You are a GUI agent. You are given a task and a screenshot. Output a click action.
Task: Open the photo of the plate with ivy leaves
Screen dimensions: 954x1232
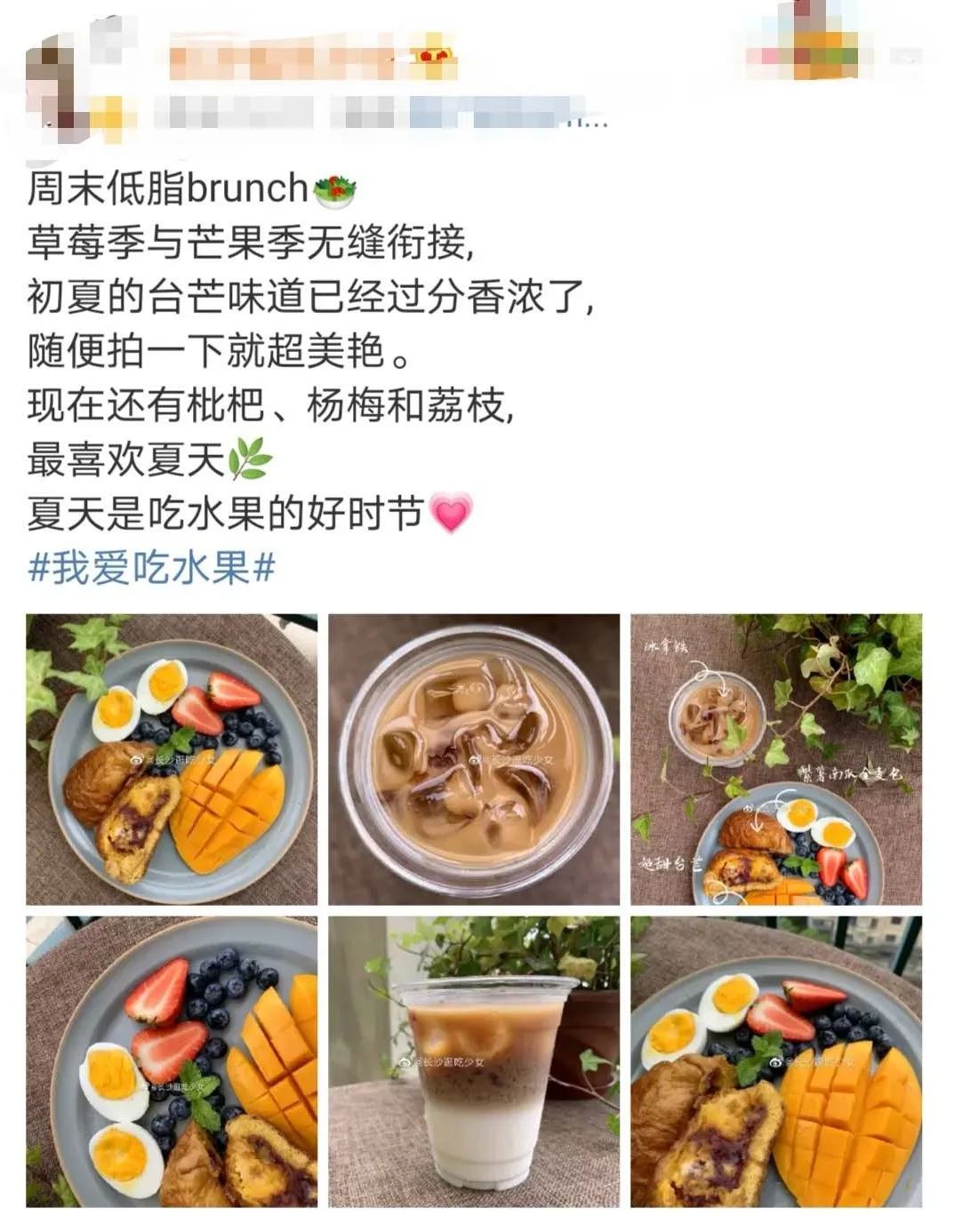pyautogui.click(x=172, y=759)
